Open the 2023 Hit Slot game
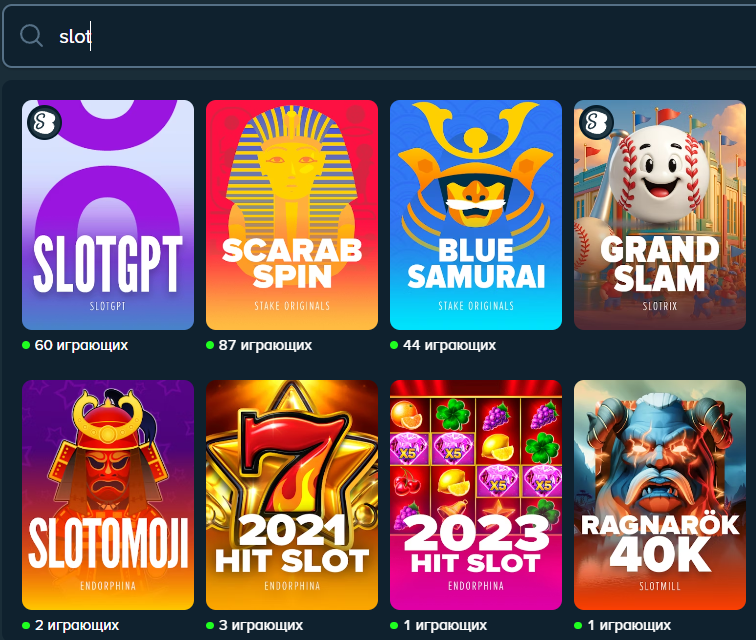The image size is (756, 640). click(476, 495)
